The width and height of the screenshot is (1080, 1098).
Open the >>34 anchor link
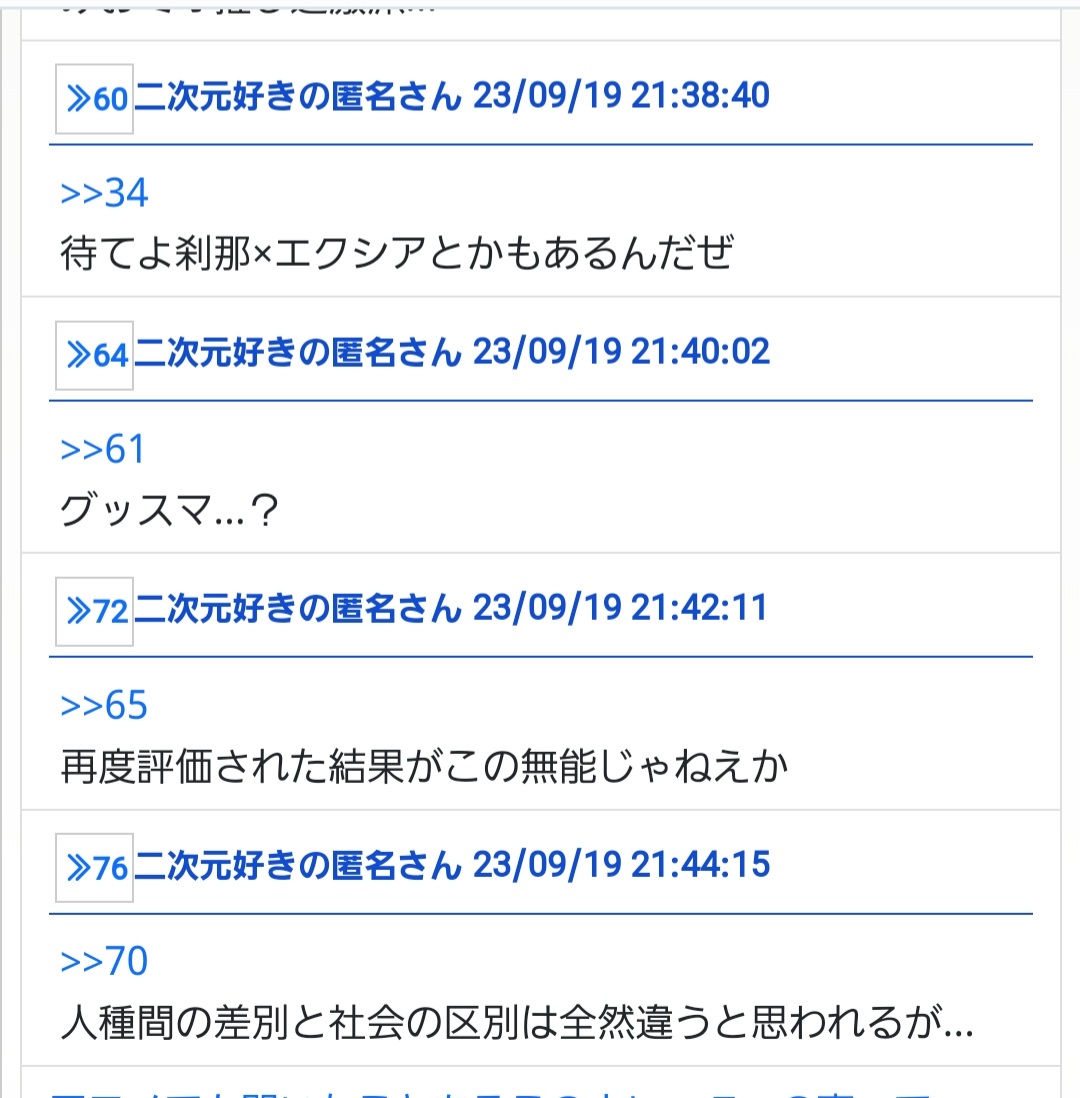pos(104,193)
